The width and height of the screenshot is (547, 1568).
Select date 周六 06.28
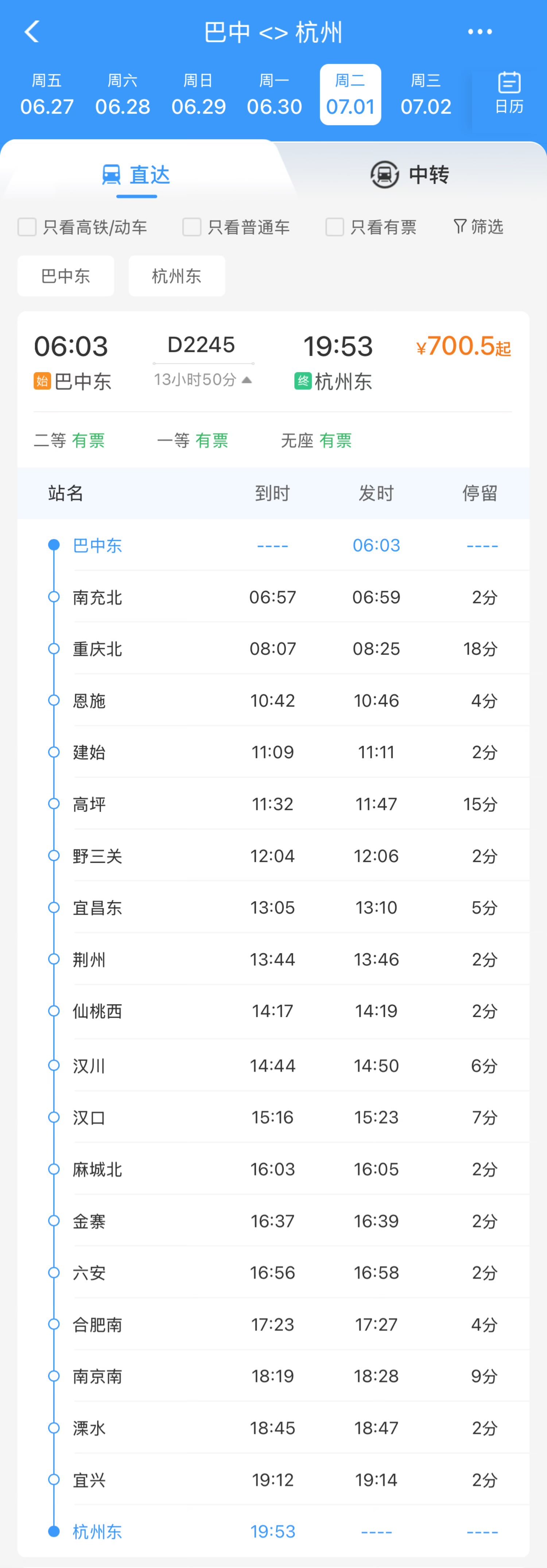(123, 95)
